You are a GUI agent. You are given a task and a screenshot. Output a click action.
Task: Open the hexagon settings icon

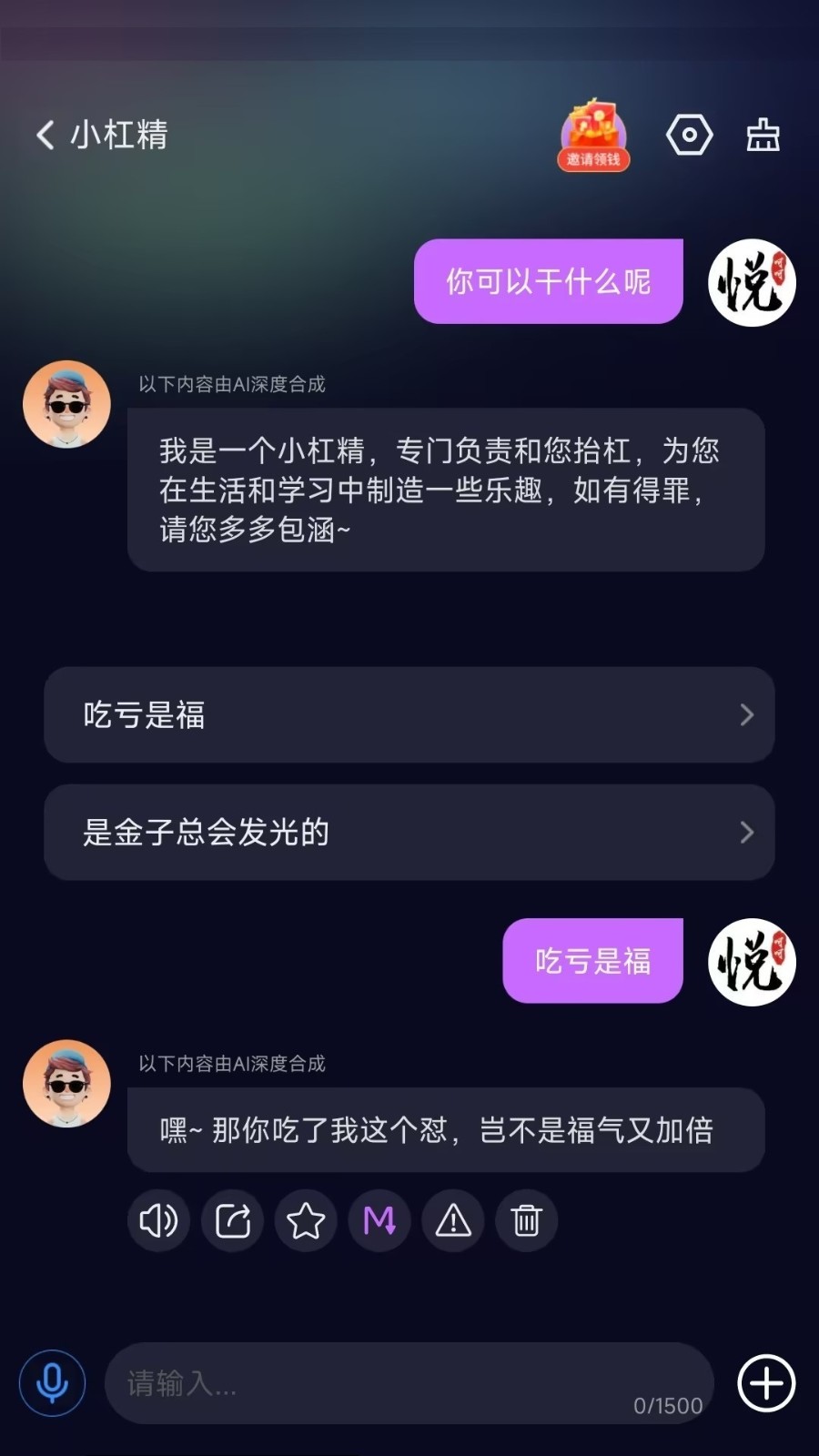click(689, 135)
